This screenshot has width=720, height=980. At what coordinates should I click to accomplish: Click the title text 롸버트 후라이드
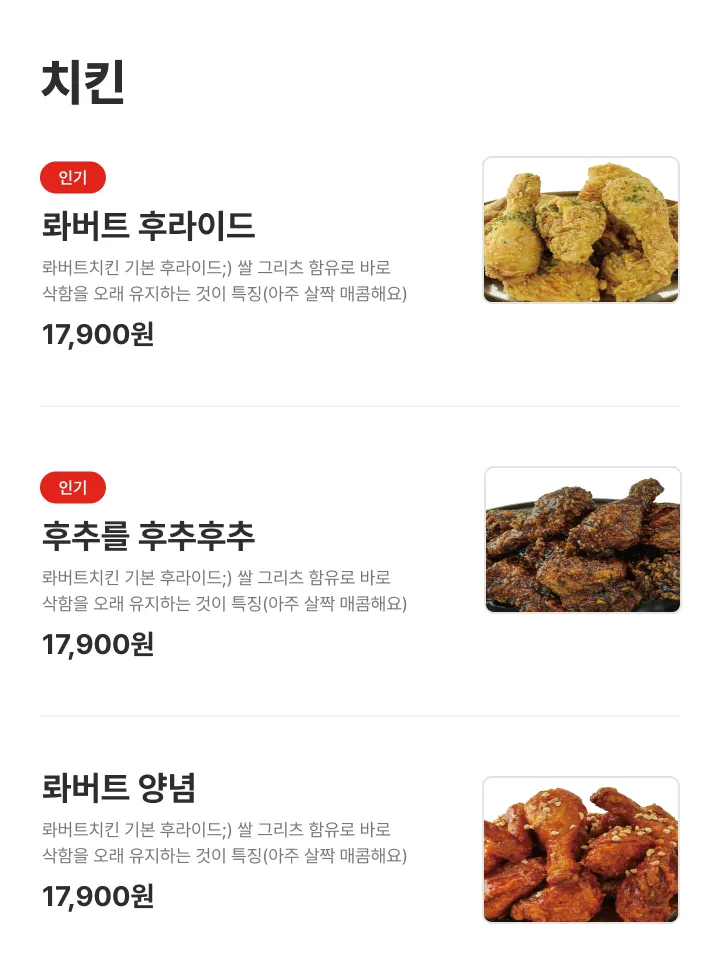tap(150, 226)
